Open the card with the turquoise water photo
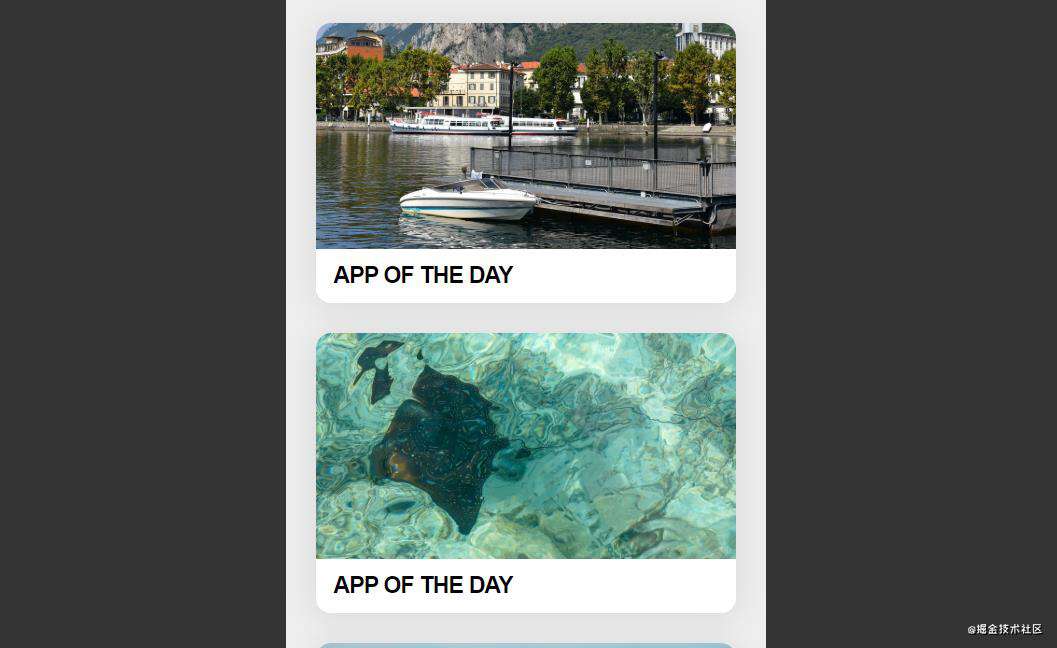The image size is (1057, 648). 525,472
